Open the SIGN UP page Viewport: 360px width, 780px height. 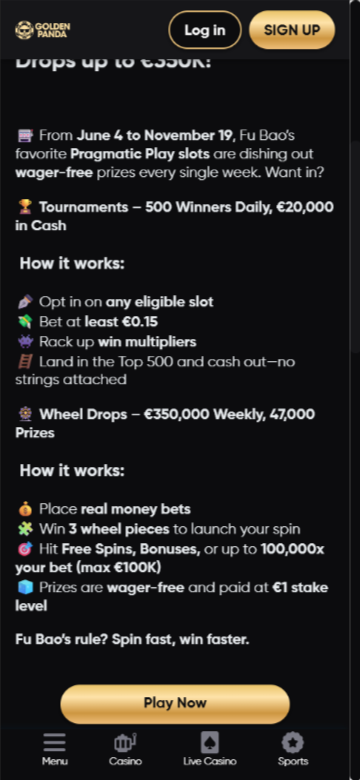coord(292,30)
